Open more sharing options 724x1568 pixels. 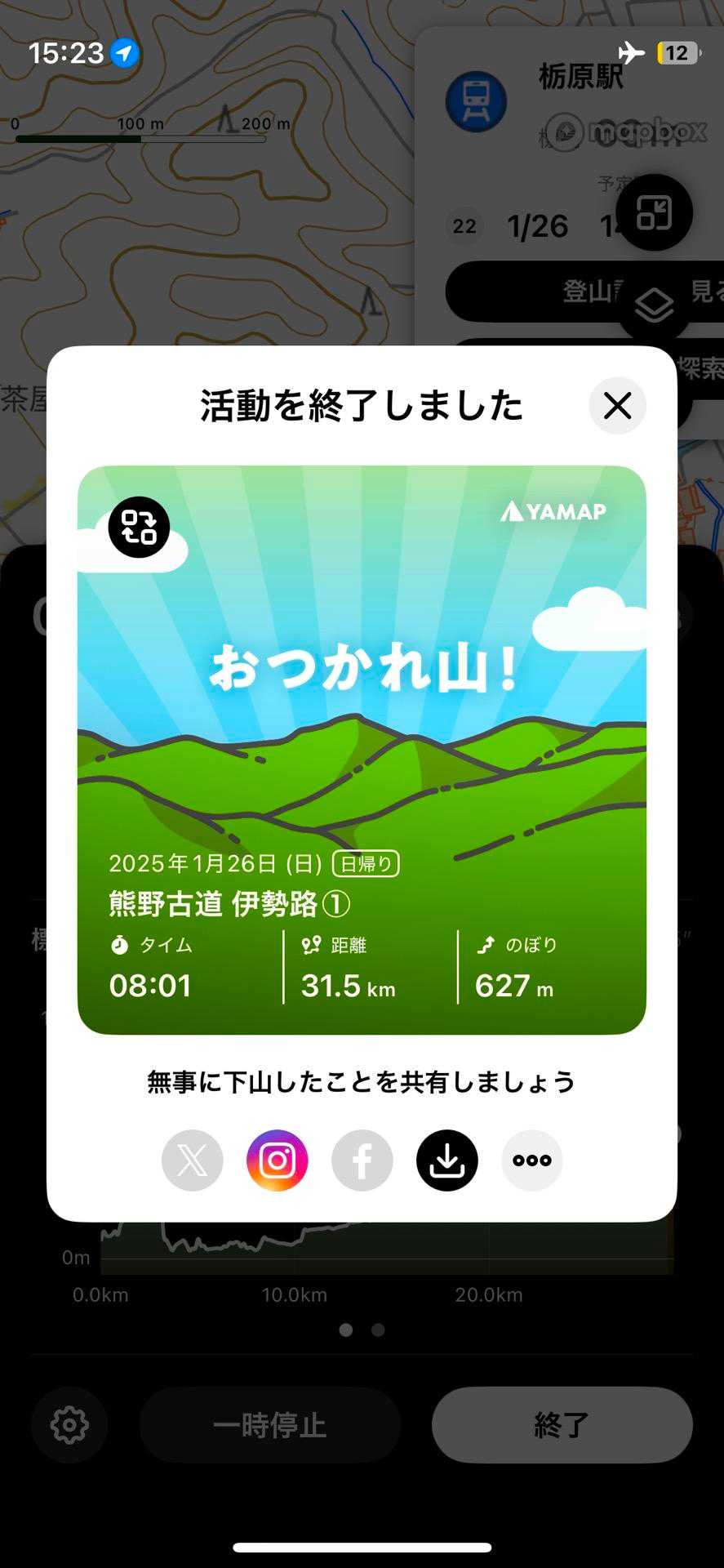pyautogui.click(x=532, y=1160)
